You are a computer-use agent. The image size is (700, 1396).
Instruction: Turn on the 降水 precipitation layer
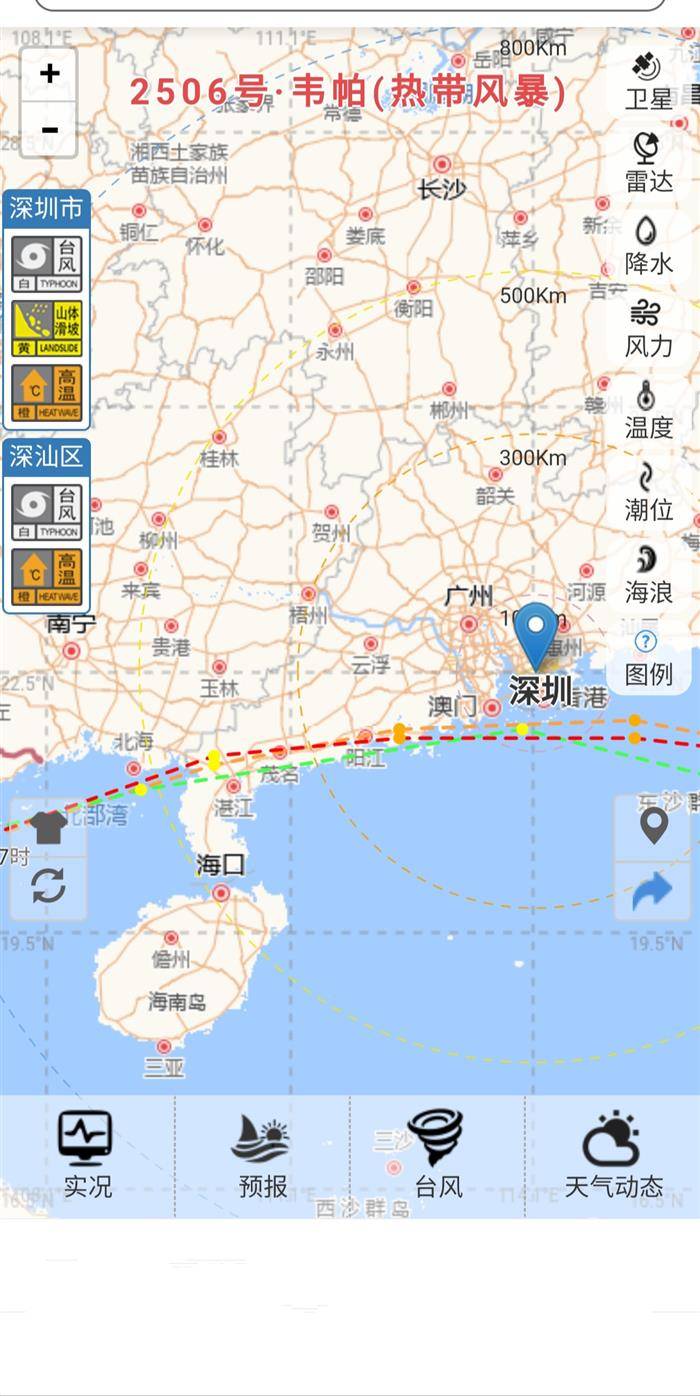(648, 245)
